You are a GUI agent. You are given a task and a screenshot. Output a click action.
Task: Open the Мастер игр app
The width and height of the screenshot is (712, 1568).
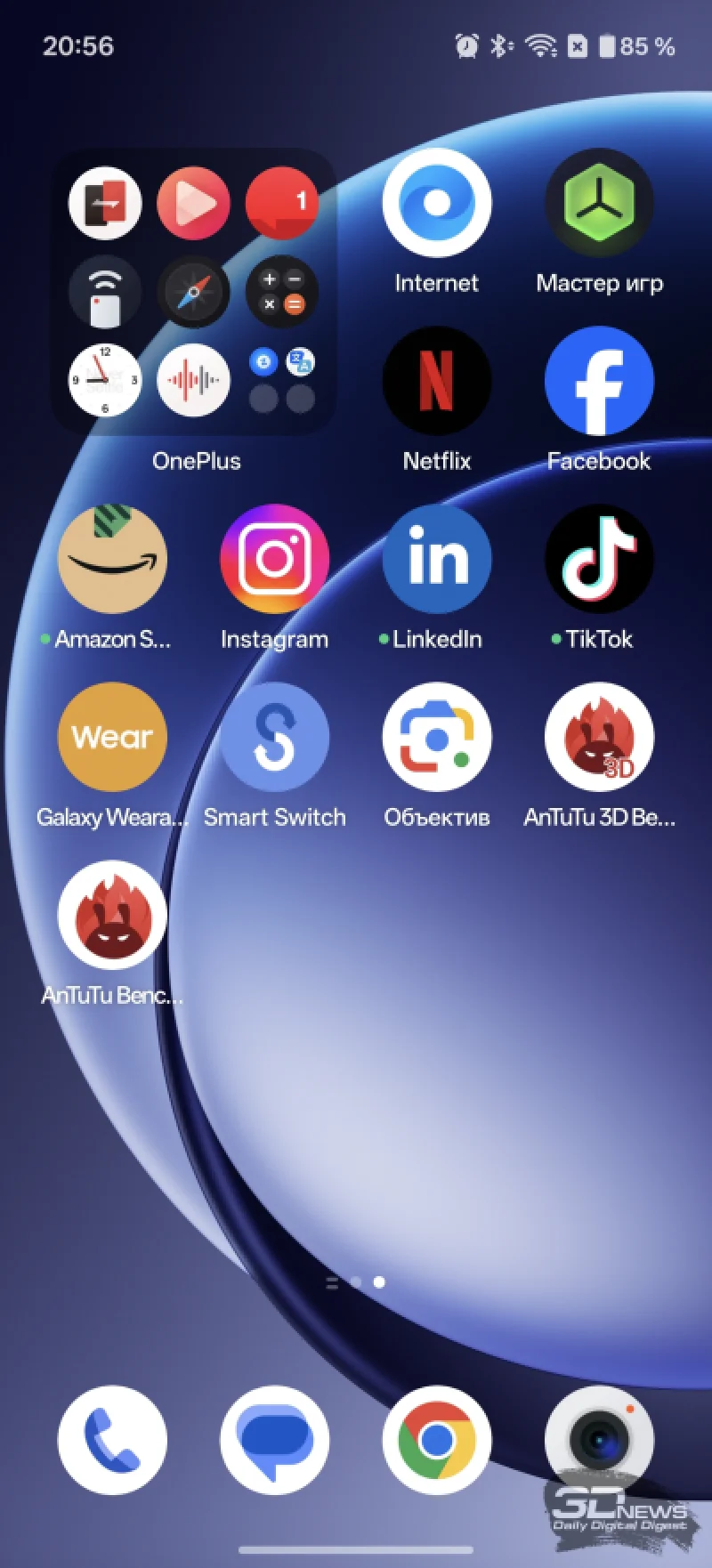point(599,203)
